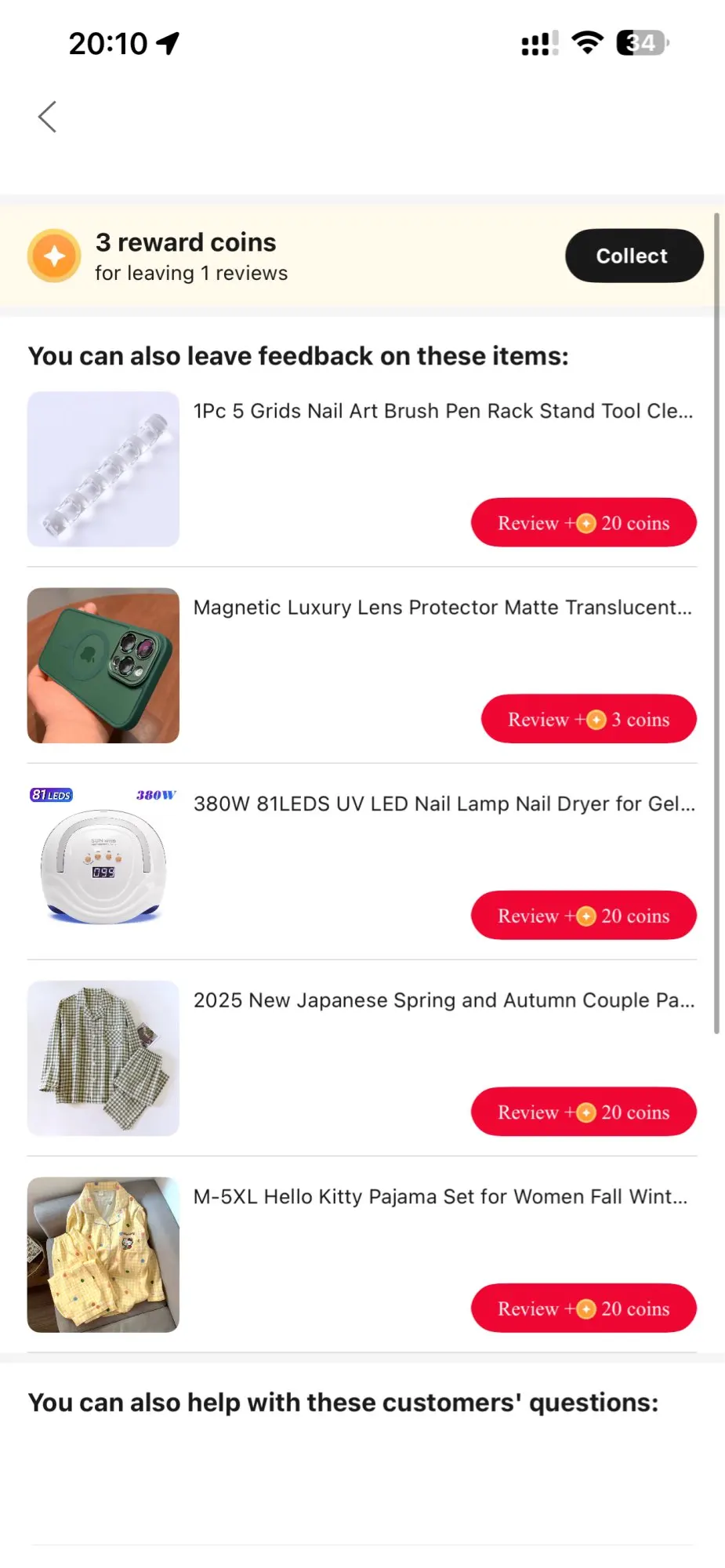The image size is (725, 1568).
Task: Open the green phone case image
Action: [103, 666]
